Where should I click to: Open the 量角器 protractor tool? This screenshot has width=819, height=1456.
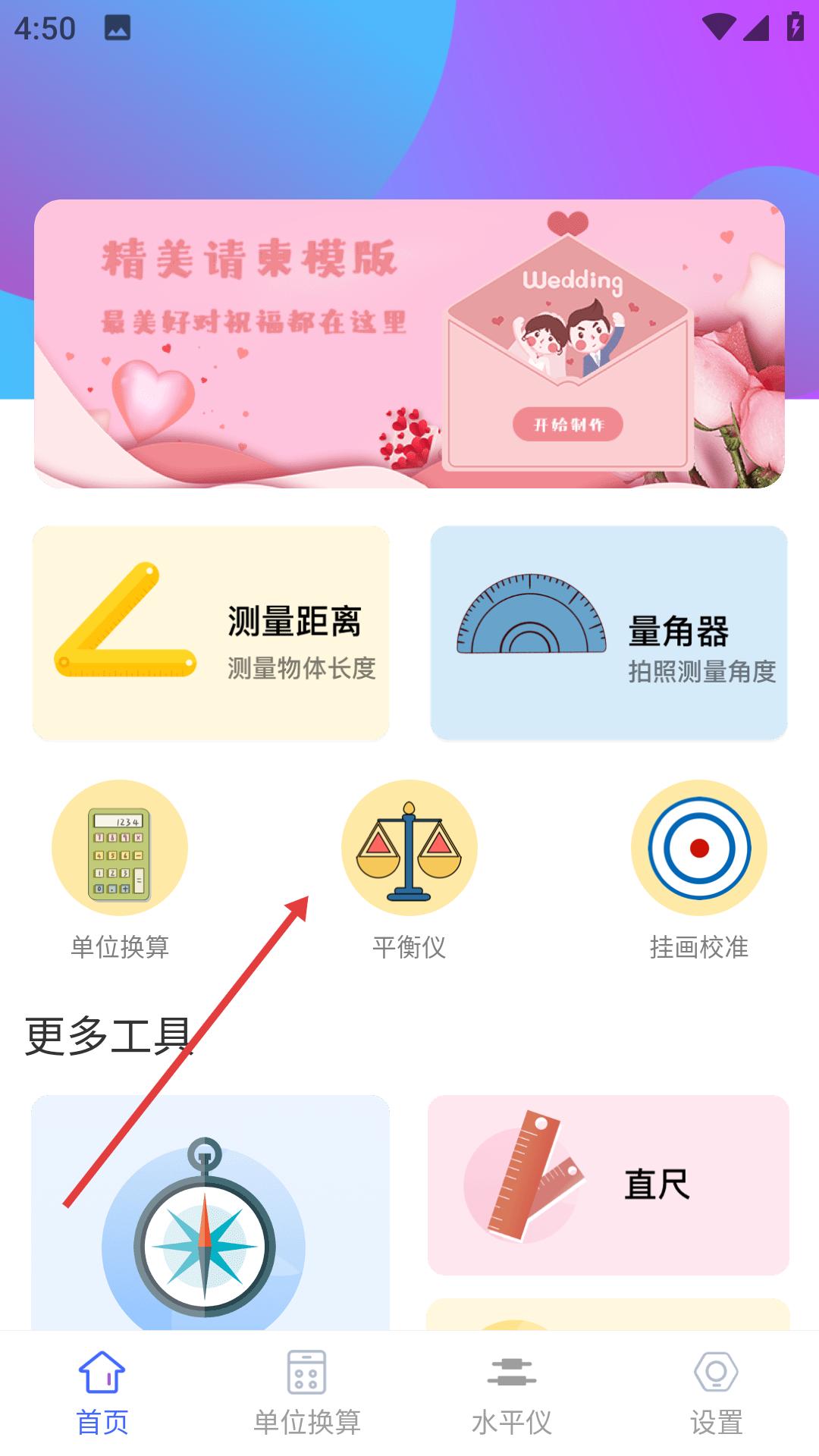point(608,633)
